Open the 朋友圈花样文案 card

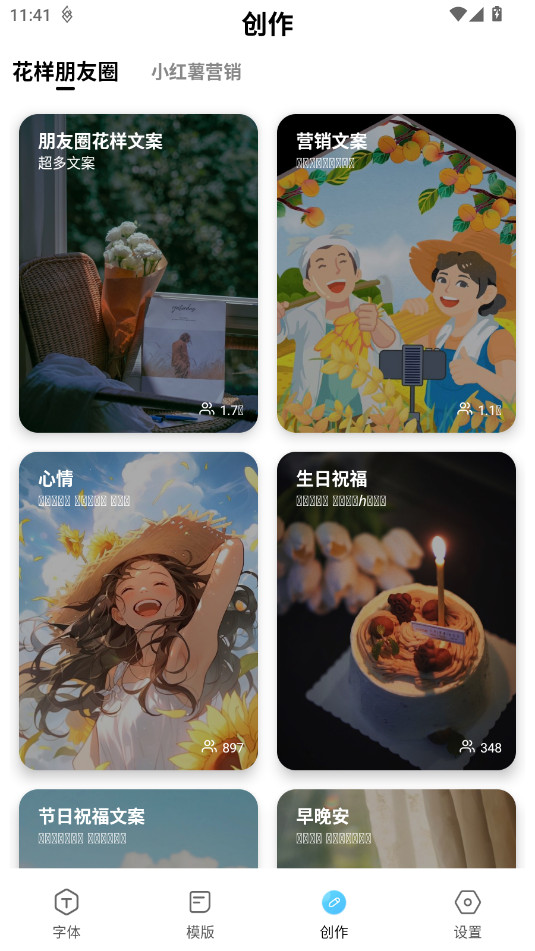click(138, 273)
